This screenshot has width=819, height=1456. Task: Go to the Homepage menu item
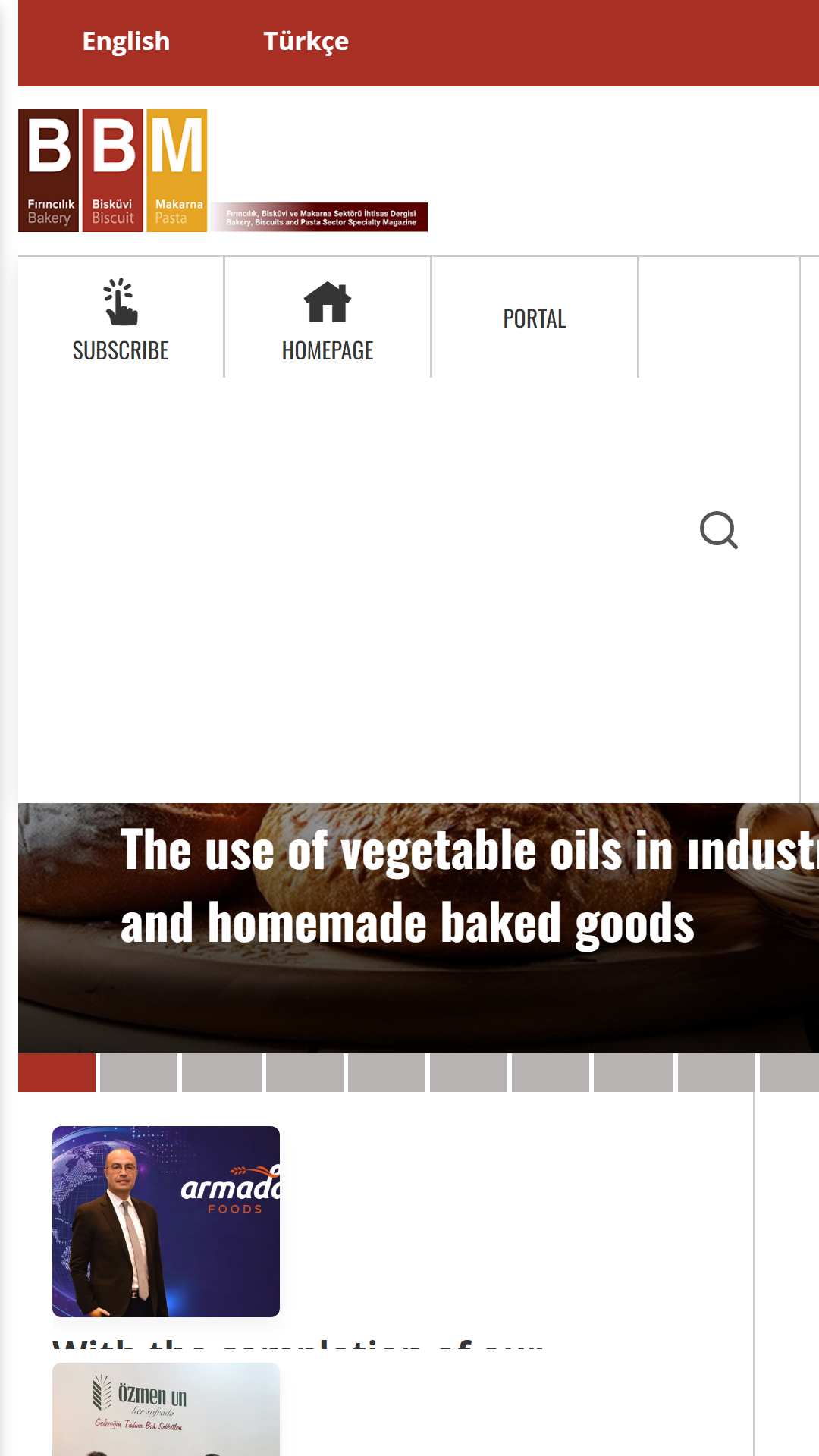tap(328, 318)
